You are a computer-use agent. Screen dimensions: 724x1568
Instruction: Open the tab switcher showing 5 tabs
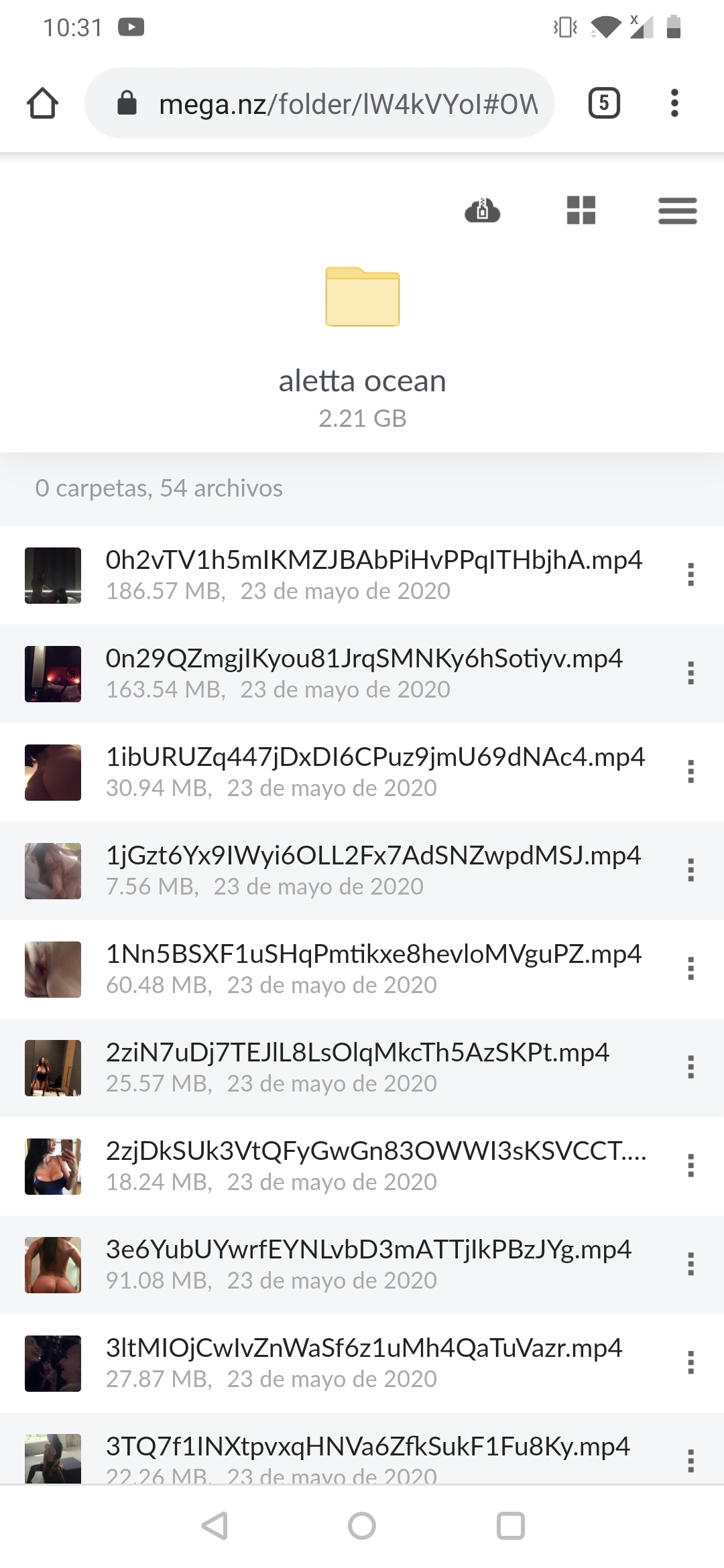[603, 103]
